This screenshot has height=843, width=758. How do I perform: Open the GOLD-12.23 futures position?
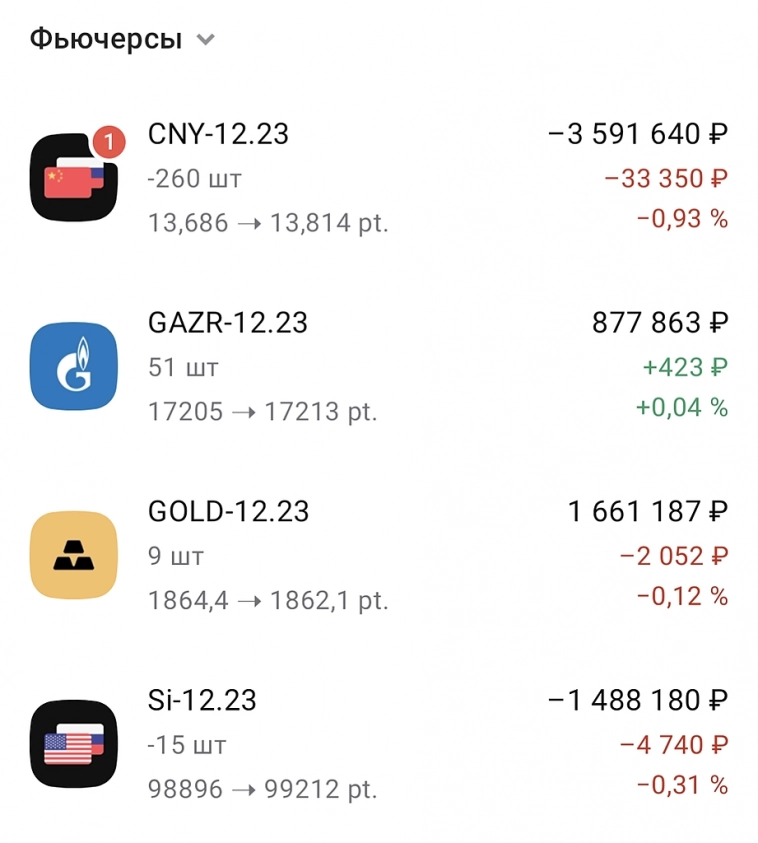click(378, 555)
